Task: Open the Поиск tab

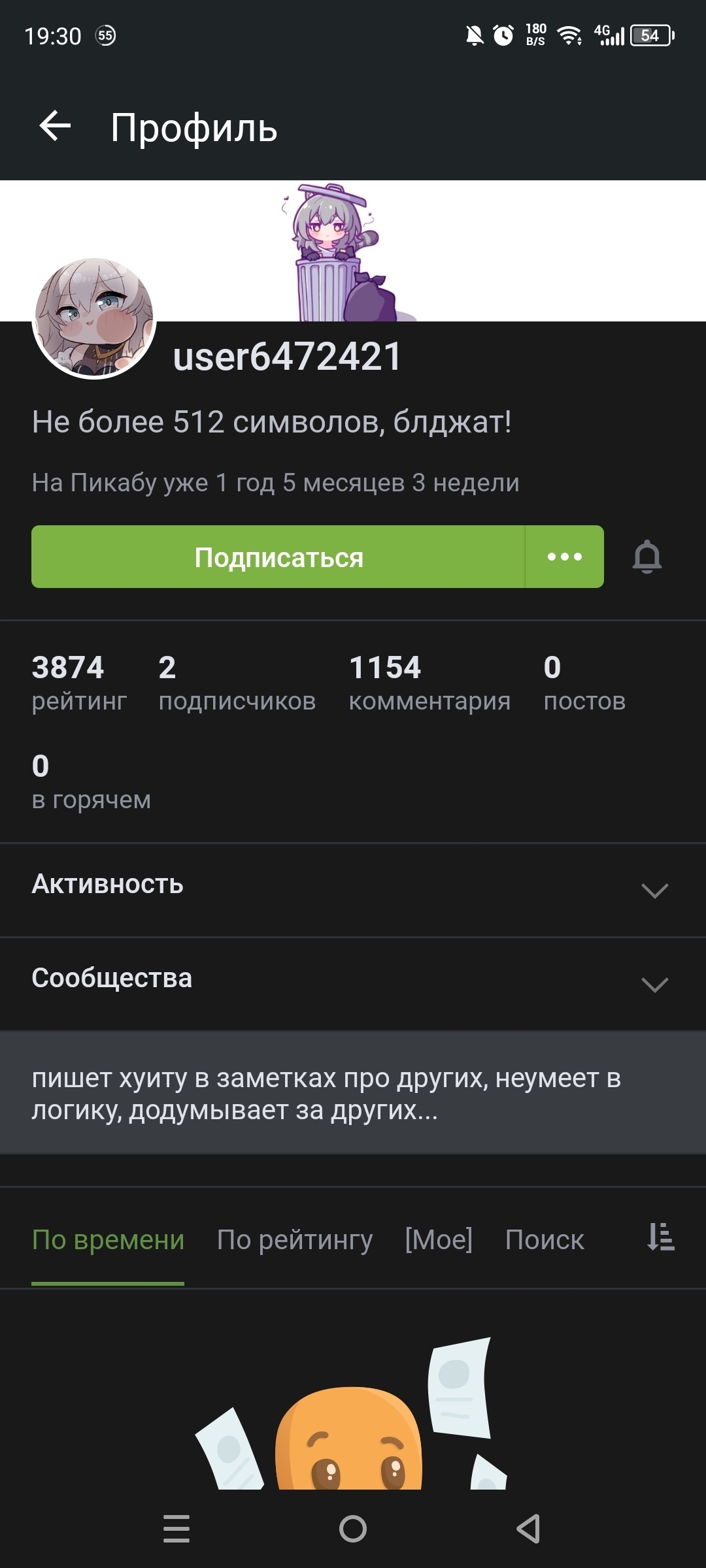Action: (545, 1240)
